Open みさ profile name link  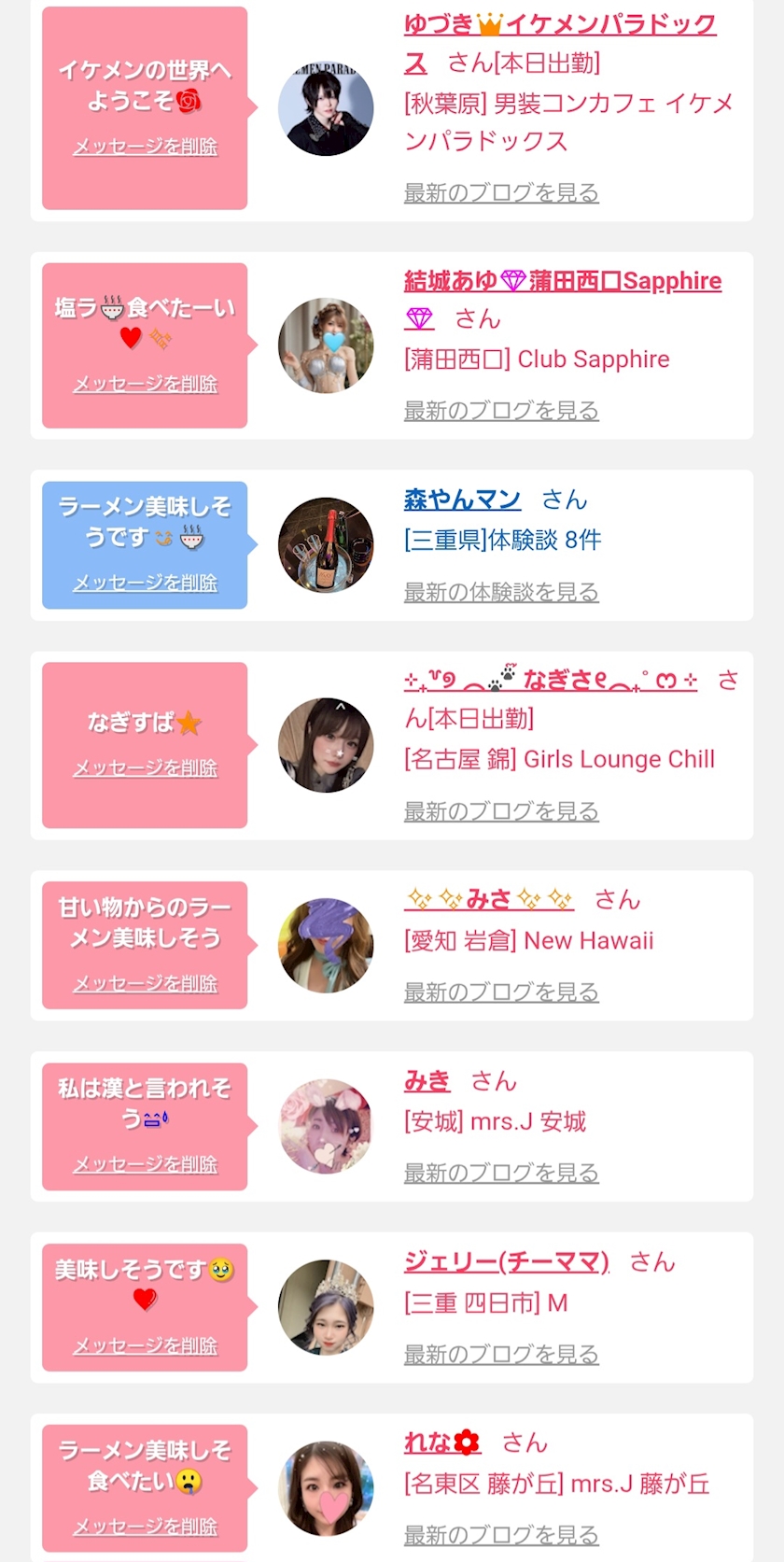click(x=489, y=899)
